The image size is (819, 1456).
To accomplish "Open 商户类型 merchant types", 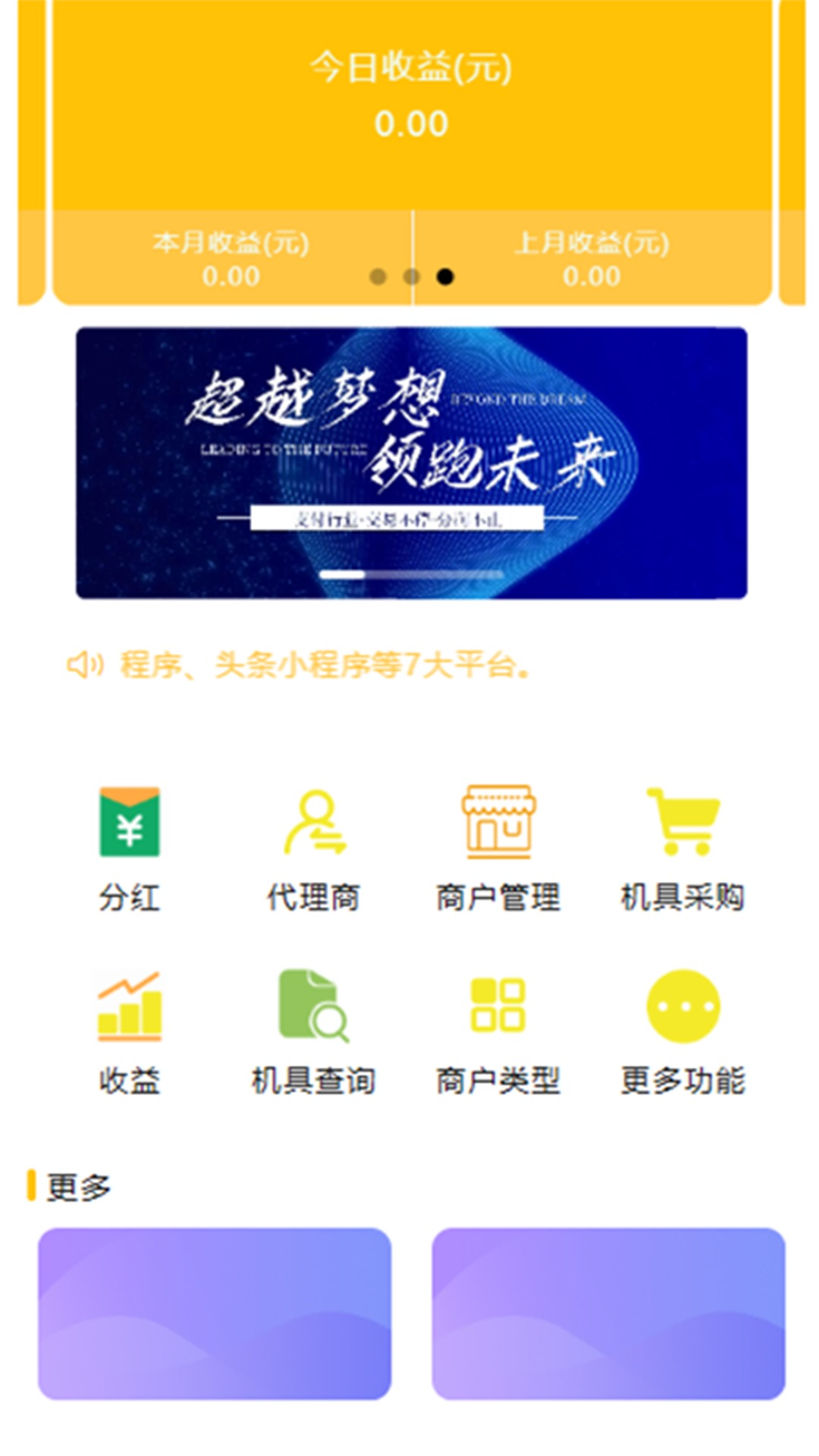I will click(498, 1006).
